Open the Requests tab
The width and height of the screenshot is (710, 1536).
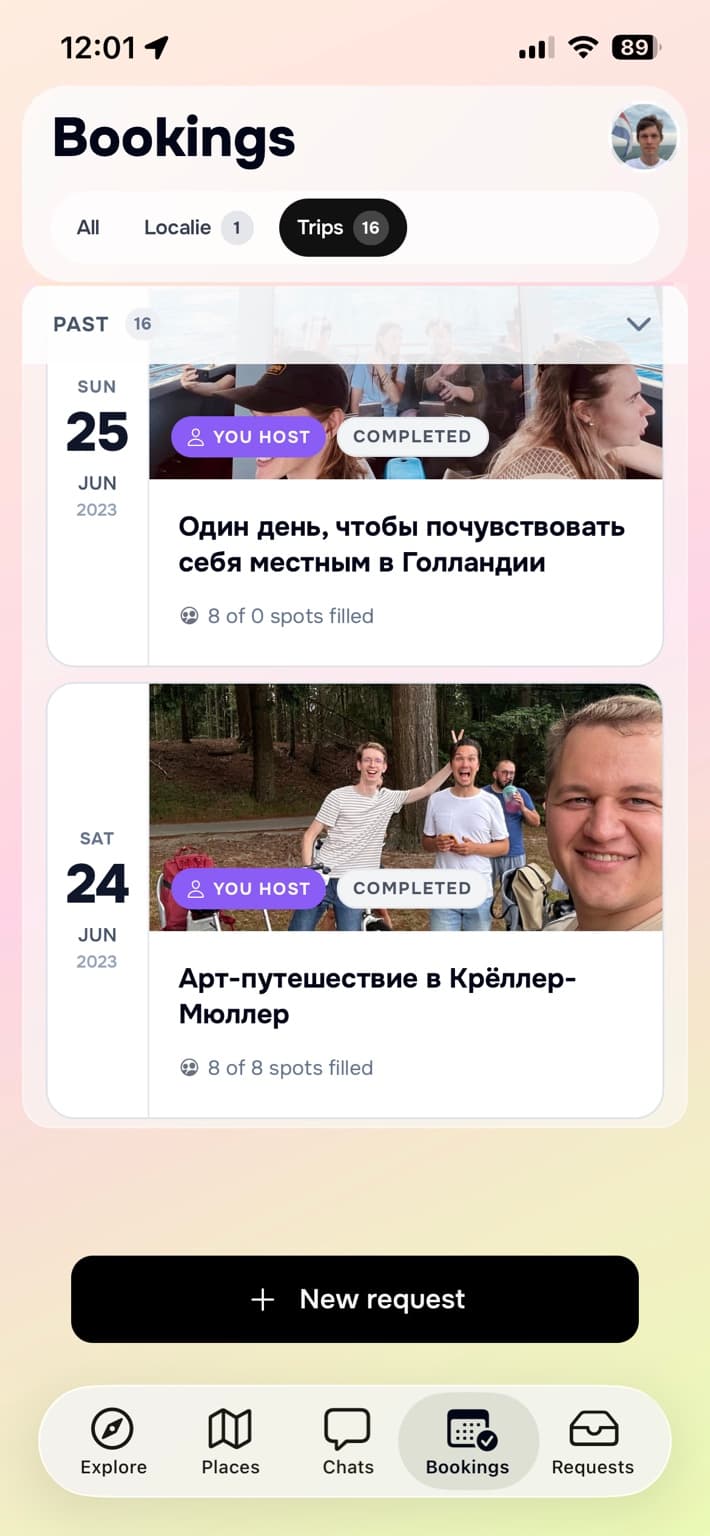593,1442
